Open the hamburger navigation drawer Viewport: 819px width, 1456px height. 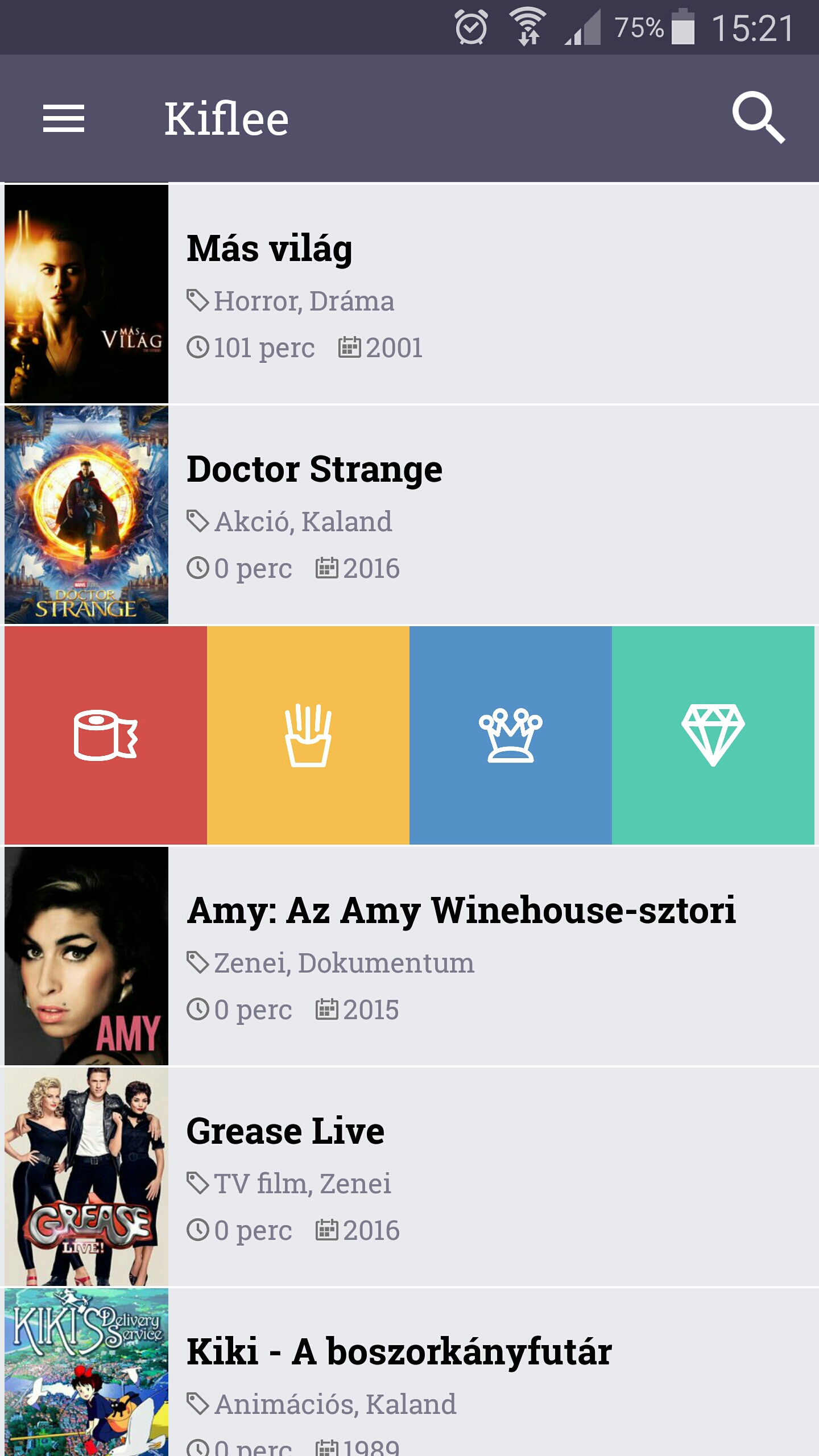(x=64, y=118)
